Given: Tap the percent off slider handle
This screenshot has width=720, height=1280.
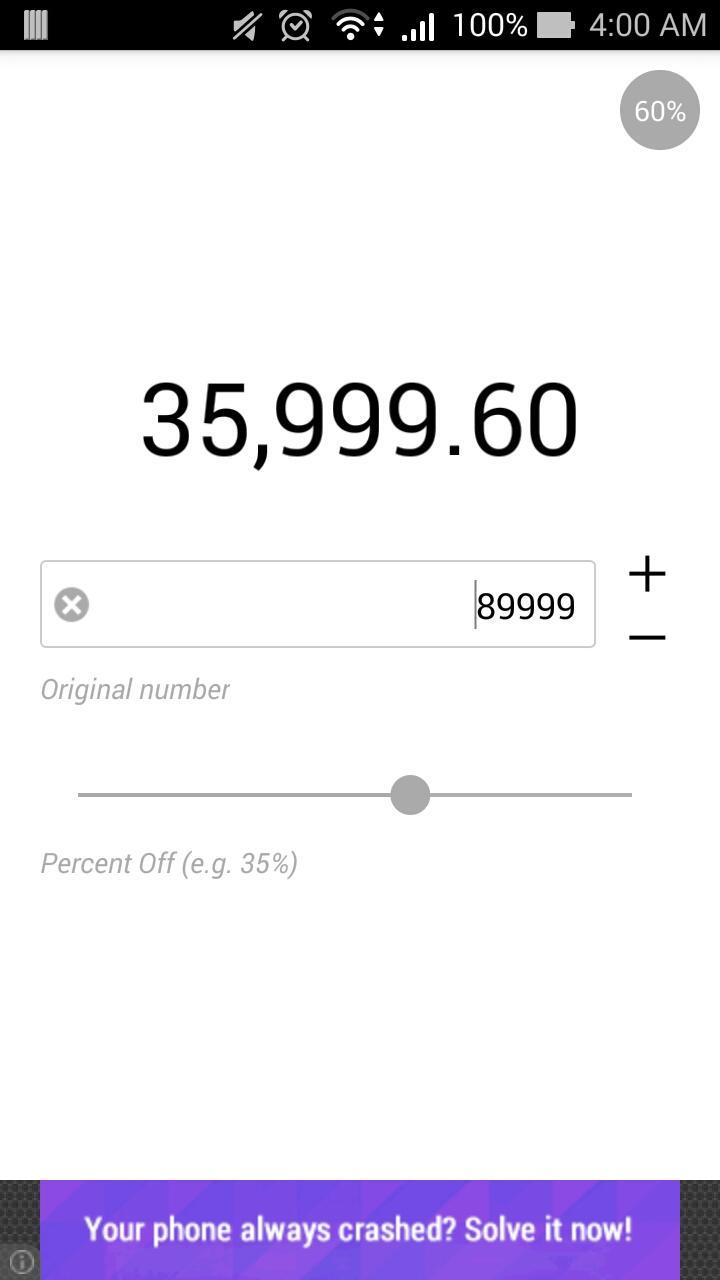Looking at the screenshot, I should 410,795.
